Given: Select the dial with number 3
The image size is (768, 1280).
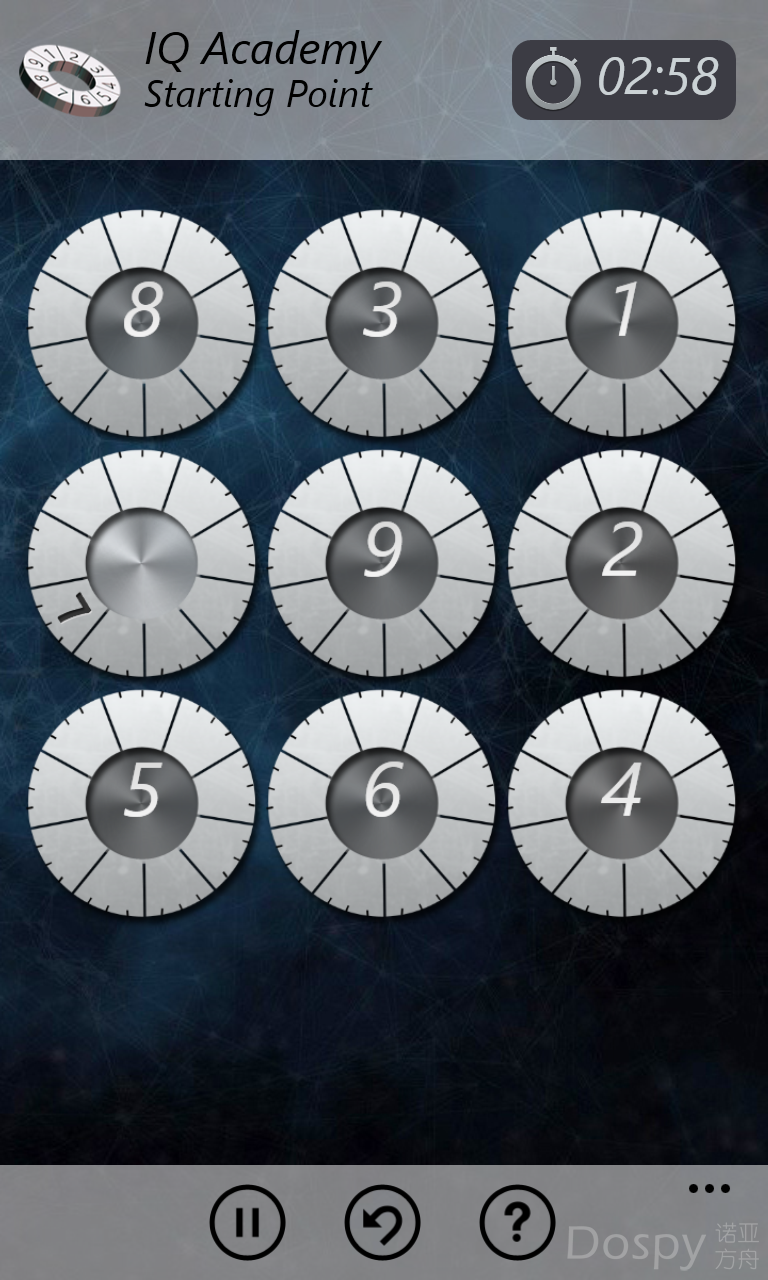Looking at the screenshot, I should (382, 323).
